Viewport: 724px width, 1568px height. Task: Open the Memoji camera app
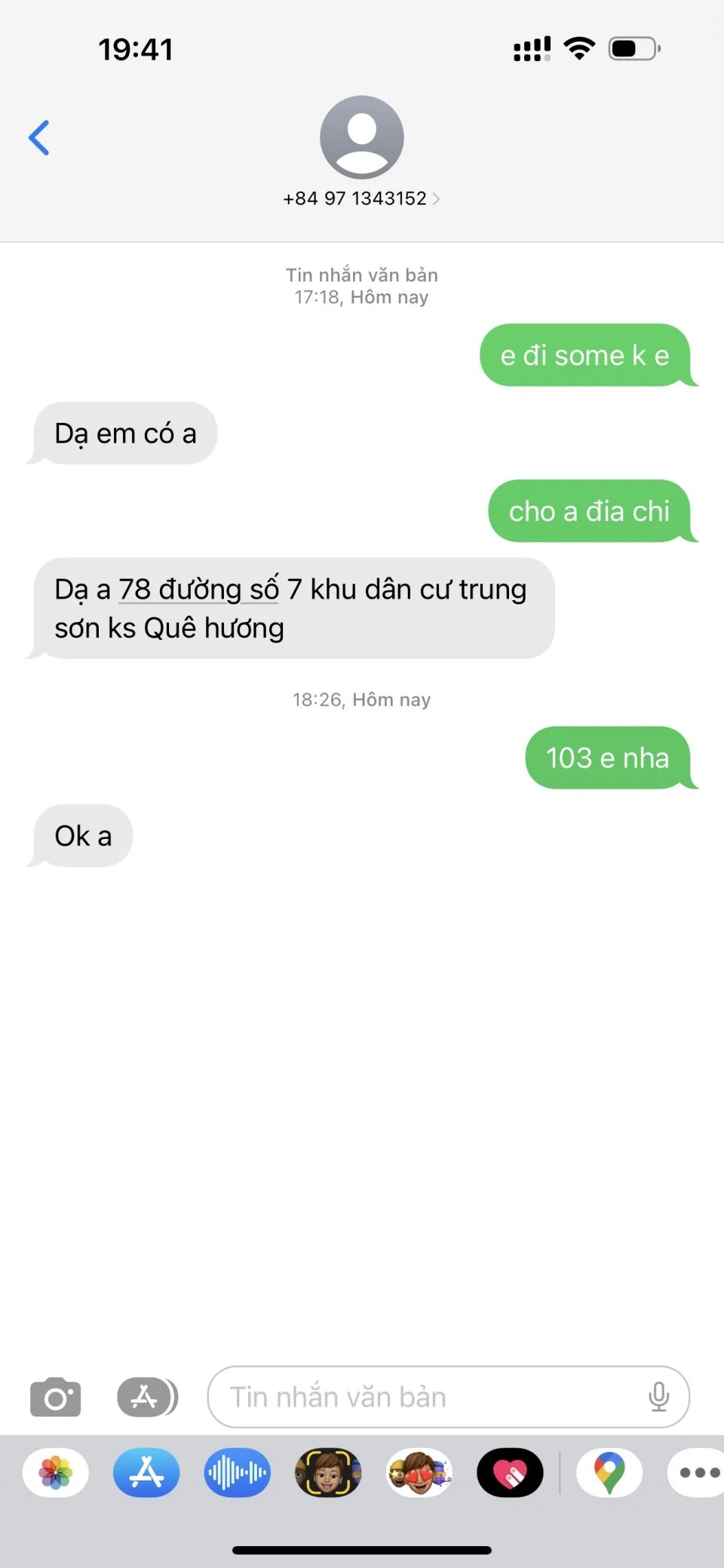click(x=328, y=1472)
